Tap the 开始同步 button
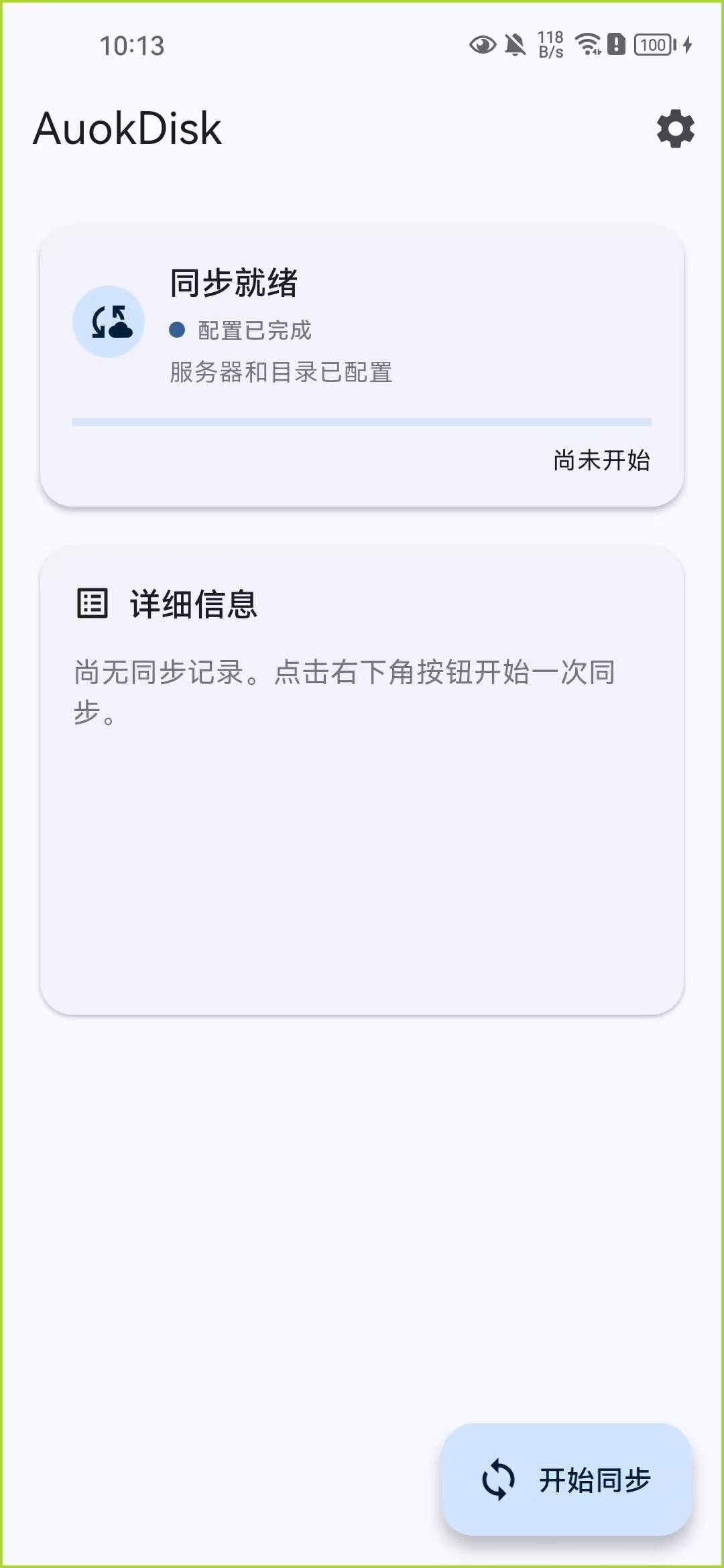Image resolution: width=724 pixels, height=1568 pixels. (x=566, y=1480)
